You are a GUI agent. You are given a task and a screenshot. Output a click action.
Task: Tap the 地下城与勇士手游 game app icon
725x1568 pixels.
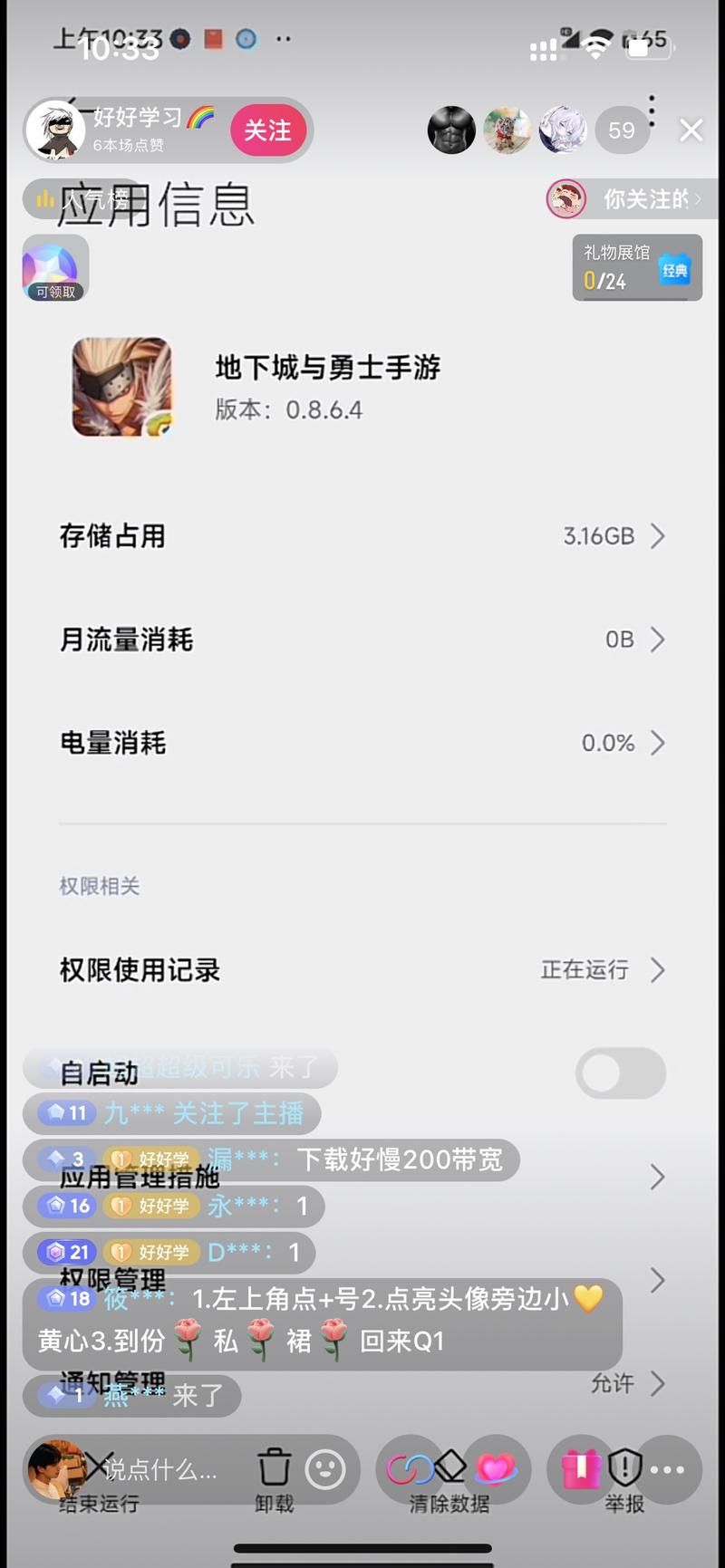point(124,388)
